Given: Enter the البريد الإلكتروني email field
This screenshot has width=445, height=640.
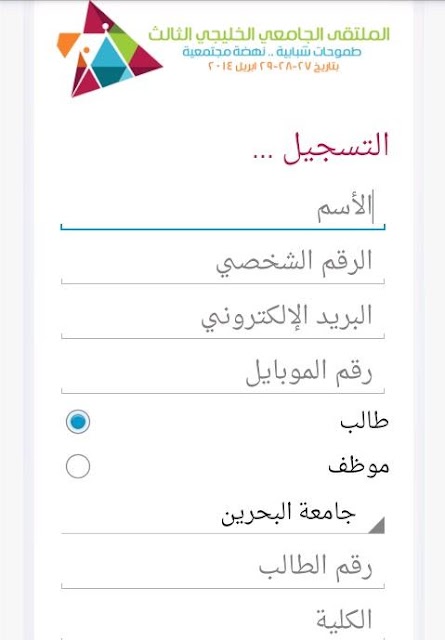Looking at the screenshot, I should tap(223, 318).
